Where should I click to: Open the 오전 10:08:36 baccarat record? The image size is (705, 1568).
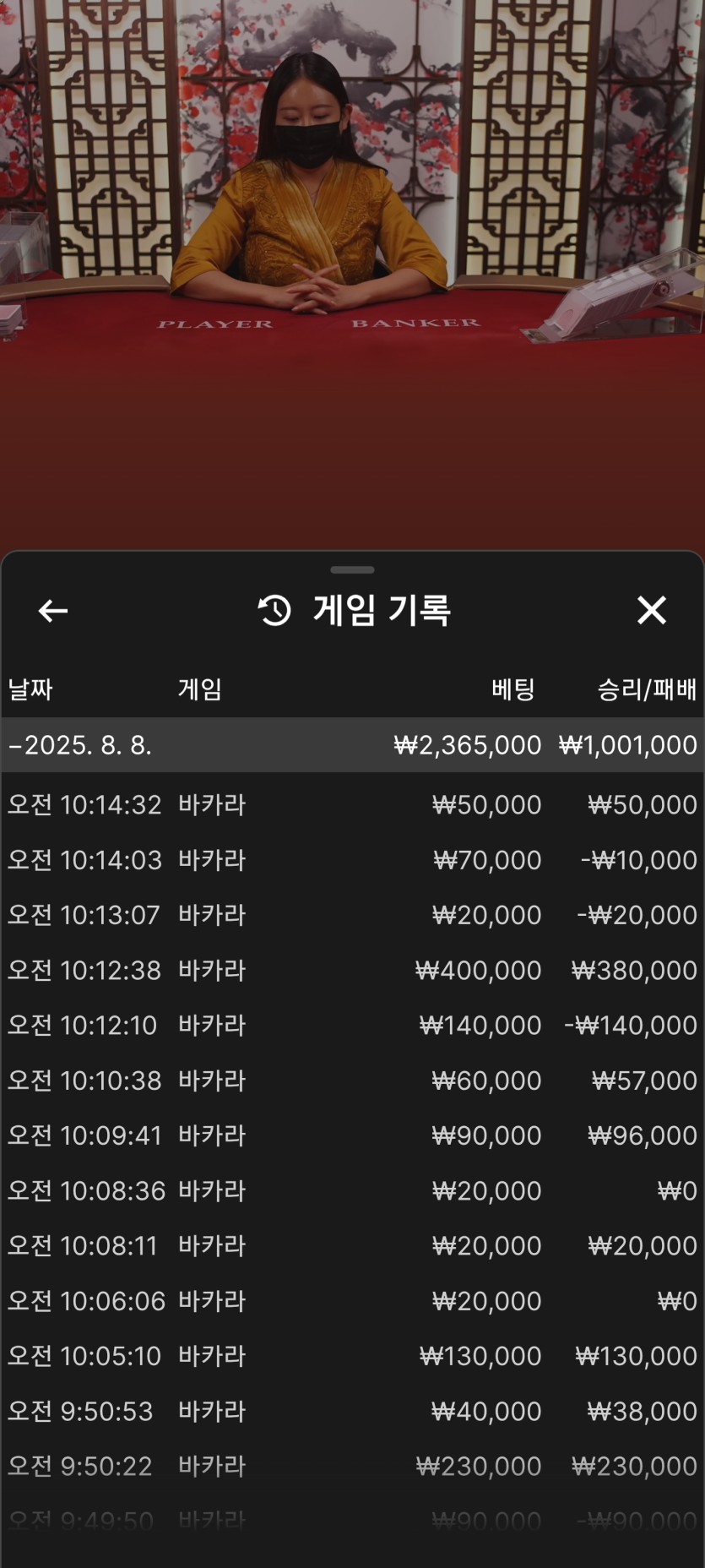352,1190
